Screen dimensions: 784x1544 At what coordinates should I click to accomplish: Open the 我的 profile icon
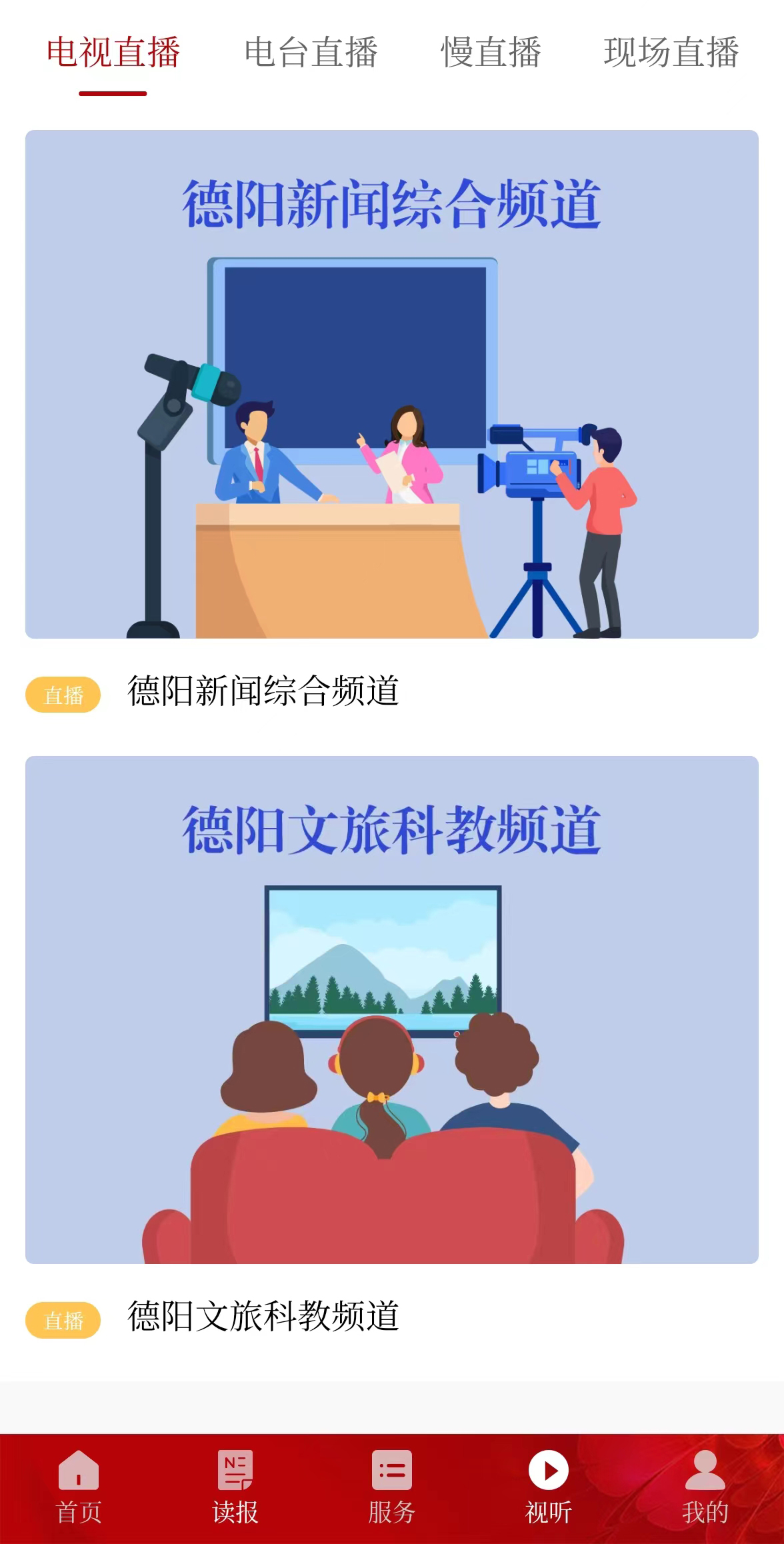point(705,1470)
